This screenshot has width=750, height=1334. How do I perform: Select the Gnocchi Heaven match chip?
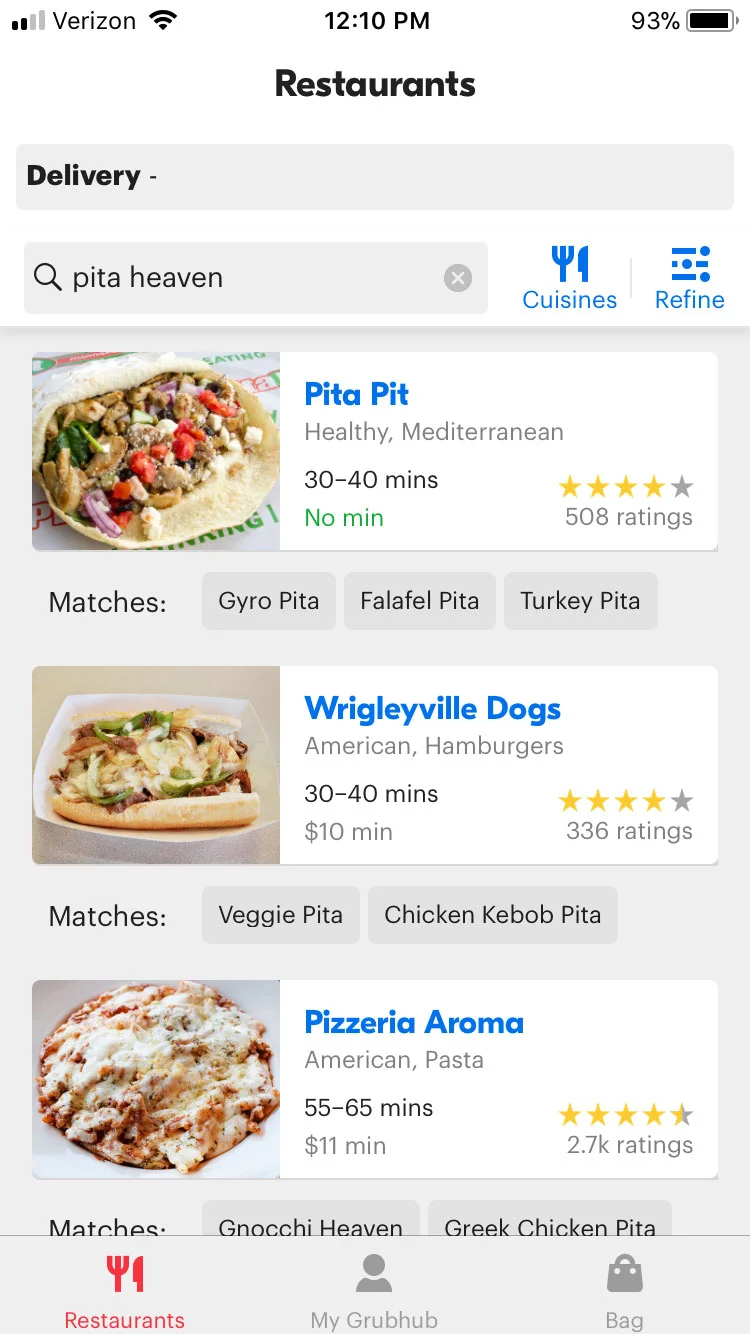click(311, 1222)
